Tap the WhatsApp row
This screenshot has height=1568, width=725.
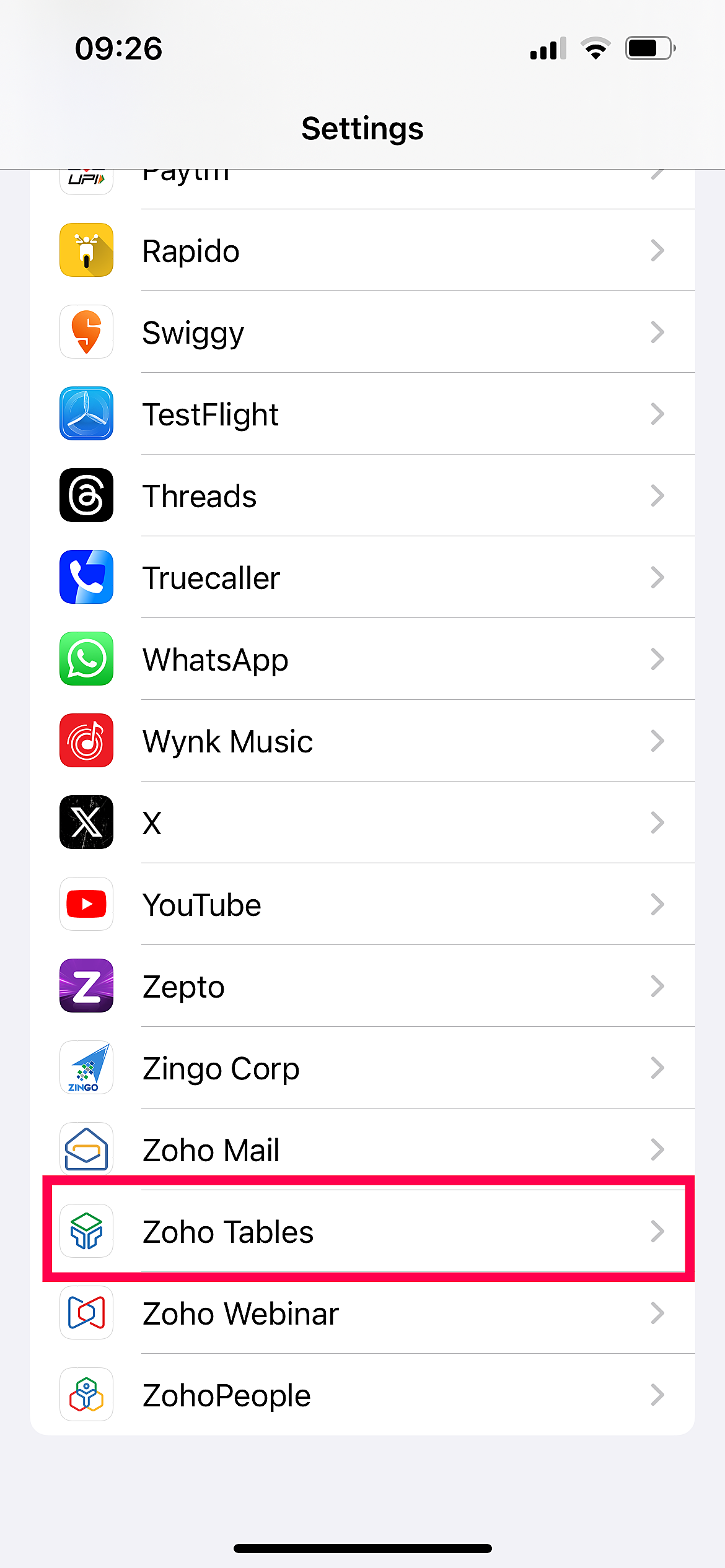pos(362,660)
